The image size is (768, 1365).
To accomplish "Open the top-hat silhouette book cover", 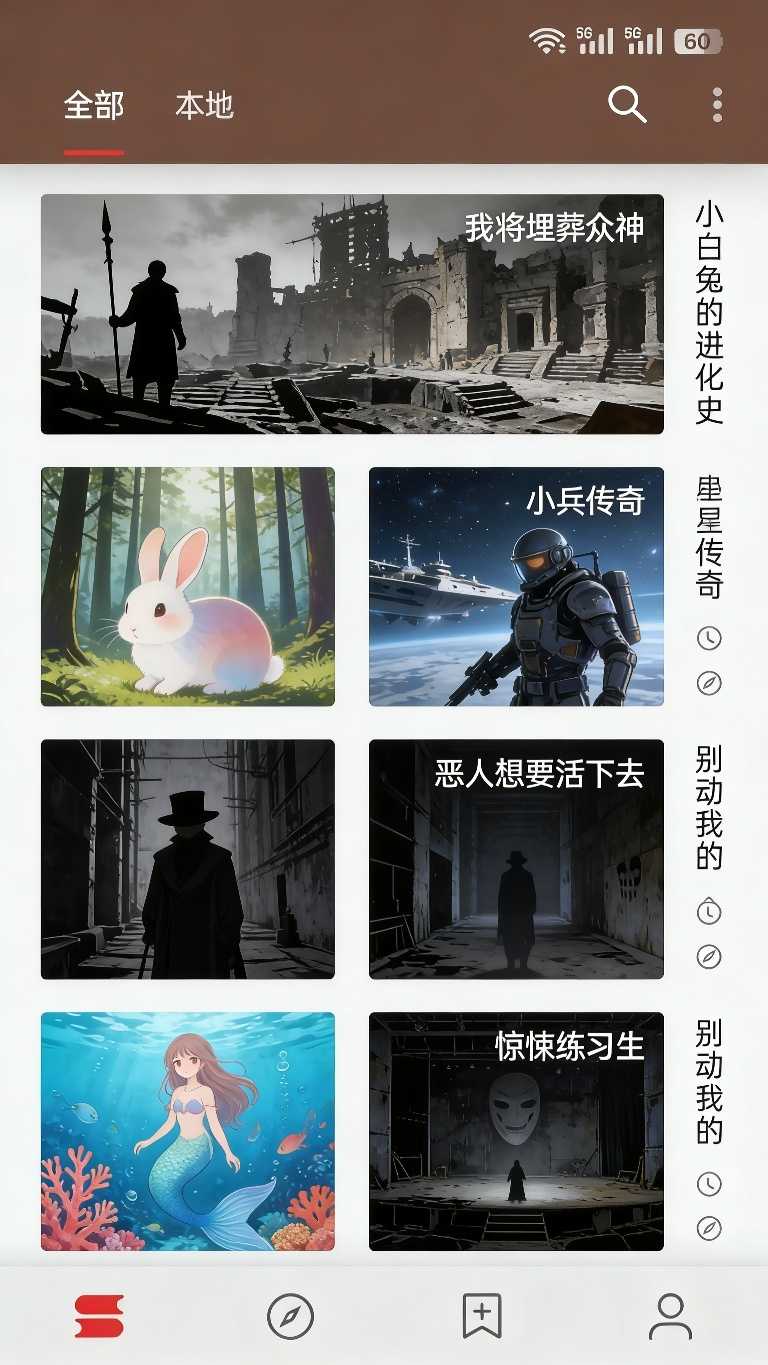I will click(x=188, y=859).
